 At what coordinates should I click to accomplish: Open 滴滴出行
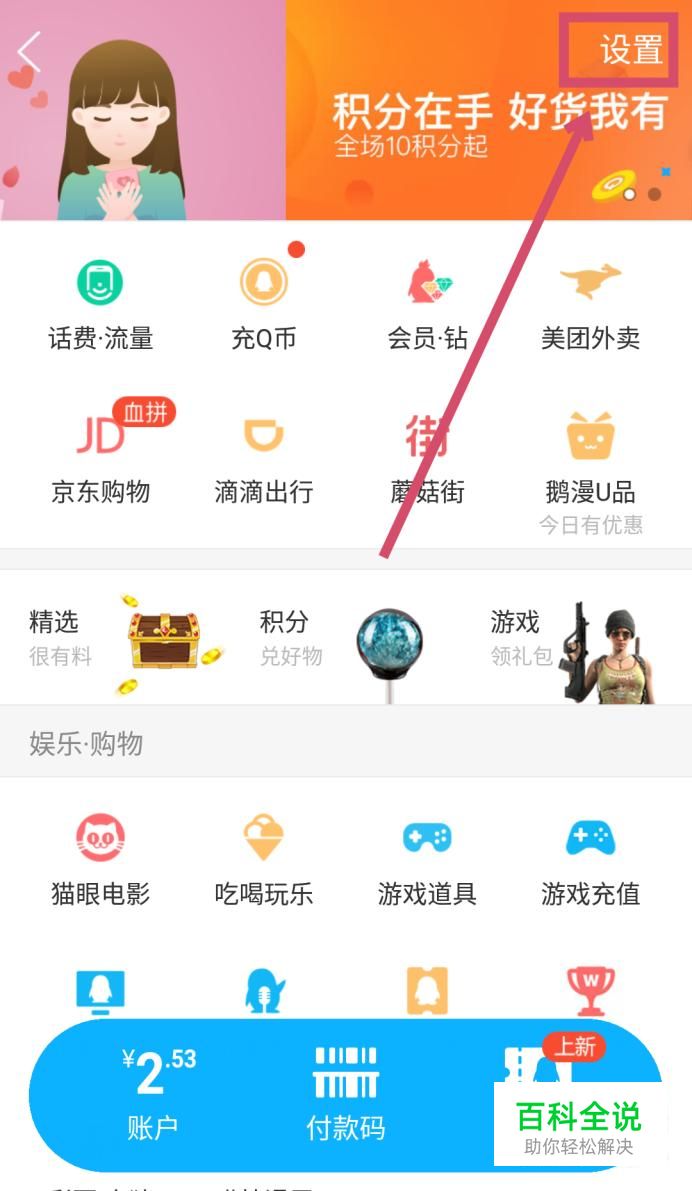click(x=263, y=457)
